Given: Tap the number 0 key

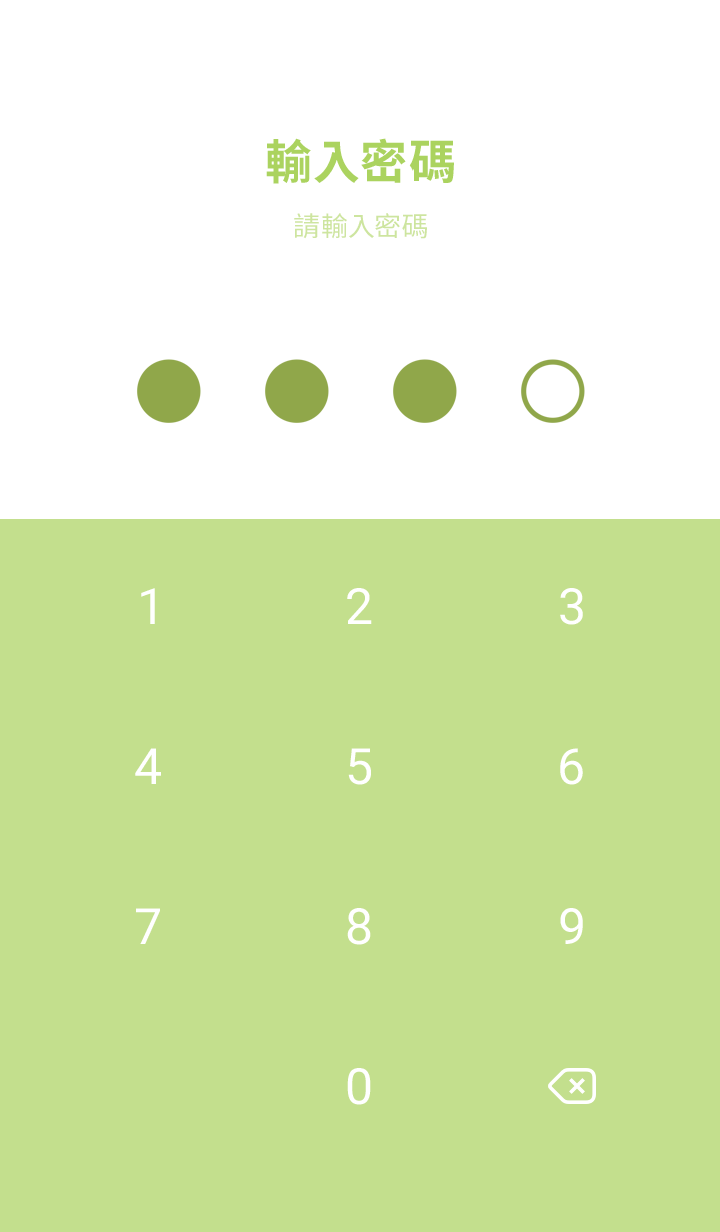Looking at the screenshot, I should (359, 1087).
